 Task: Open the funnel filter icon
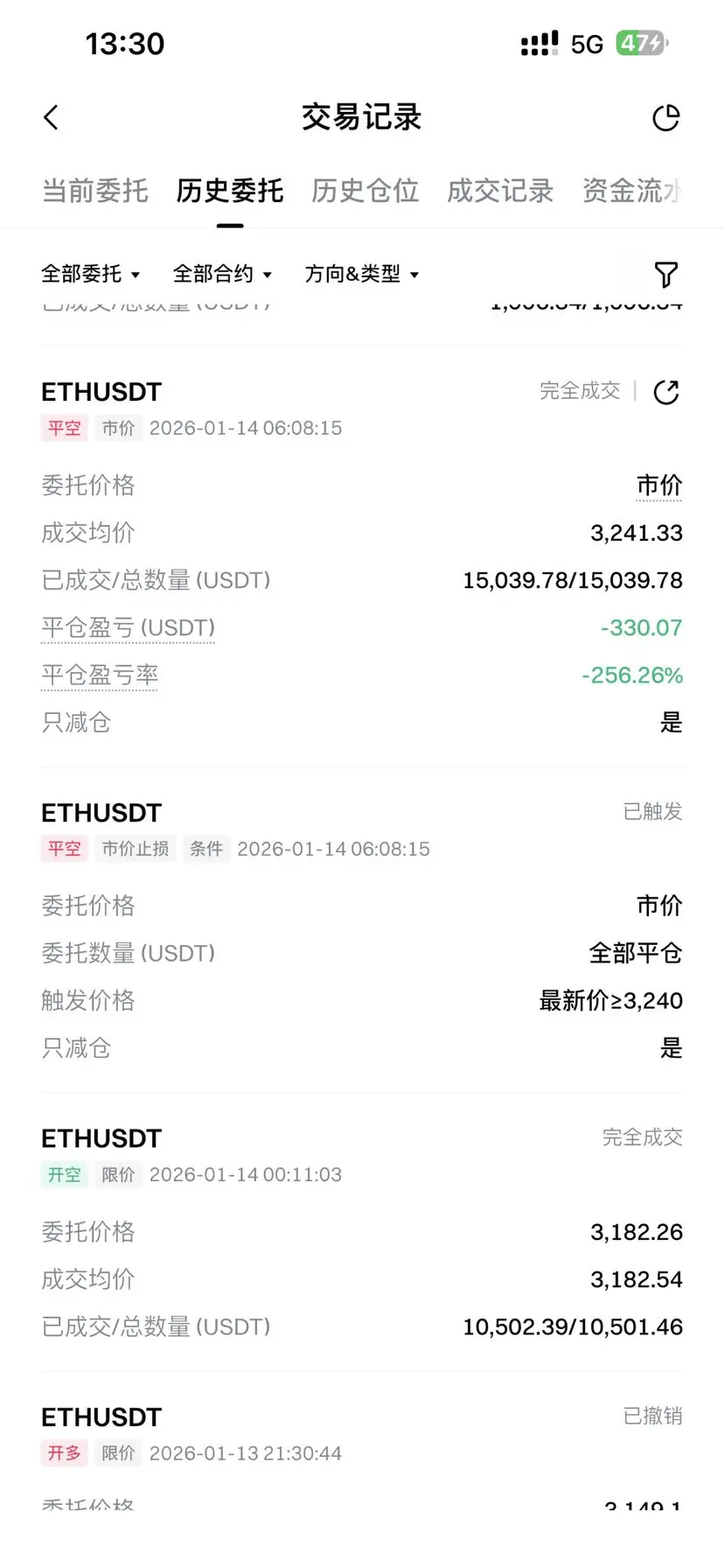666,275
